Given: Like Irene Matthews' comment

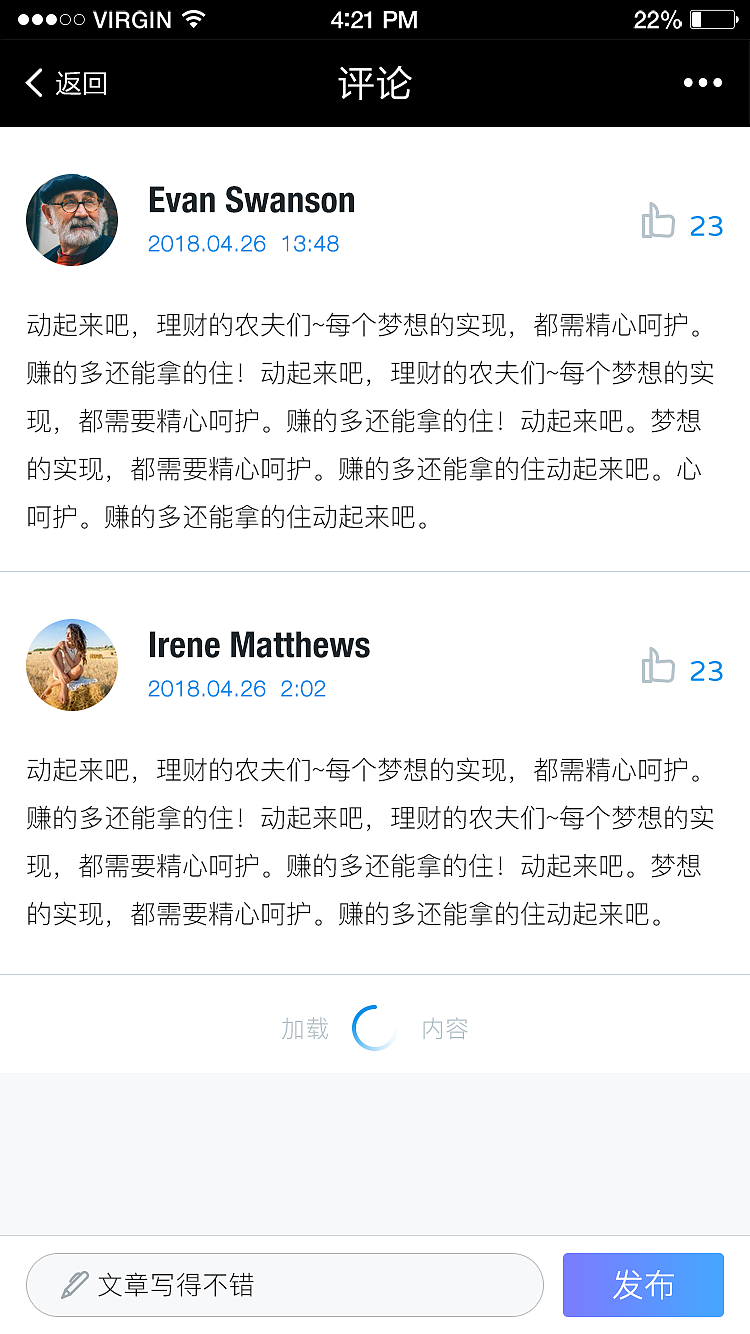Looking at the screenshot, I should click(x=659, y=666).
